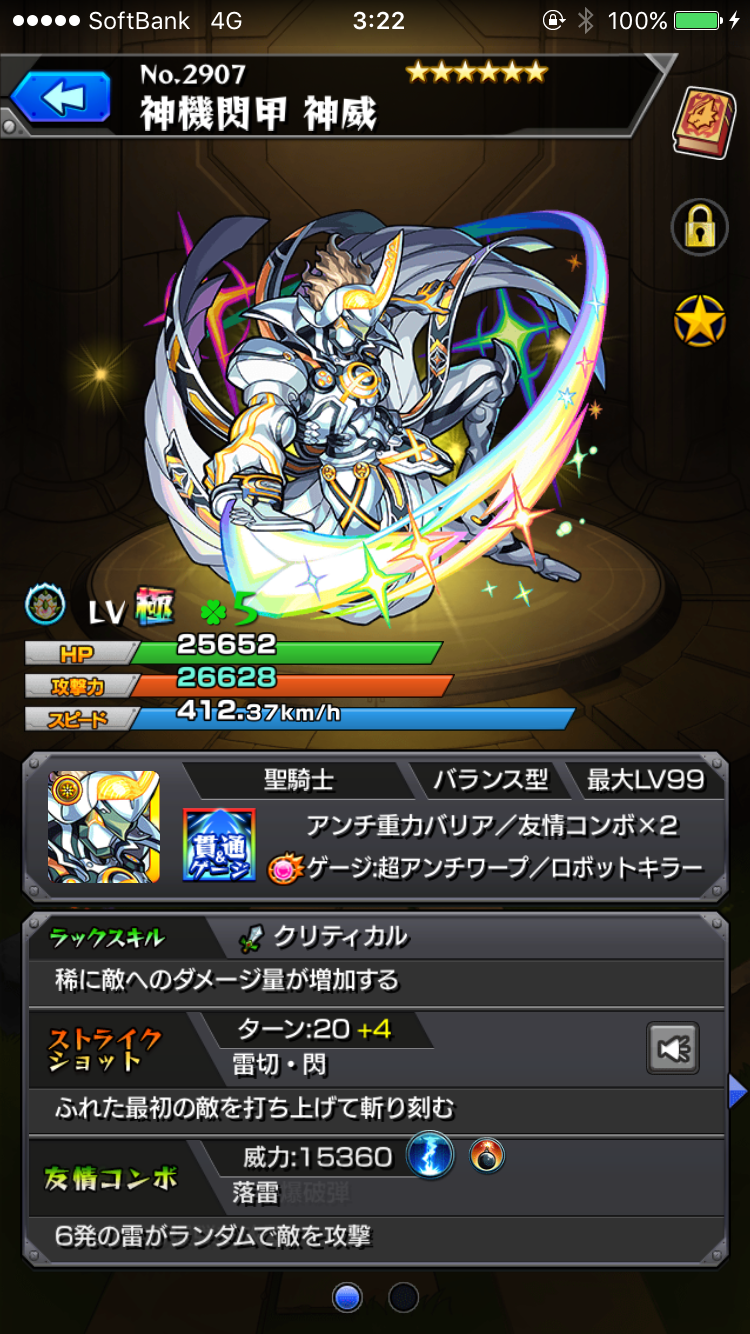Open the red monster encyclopedia book
The height and width of the screenshot is (1334, 750).
pyautogui.click(x=704, y=122)
